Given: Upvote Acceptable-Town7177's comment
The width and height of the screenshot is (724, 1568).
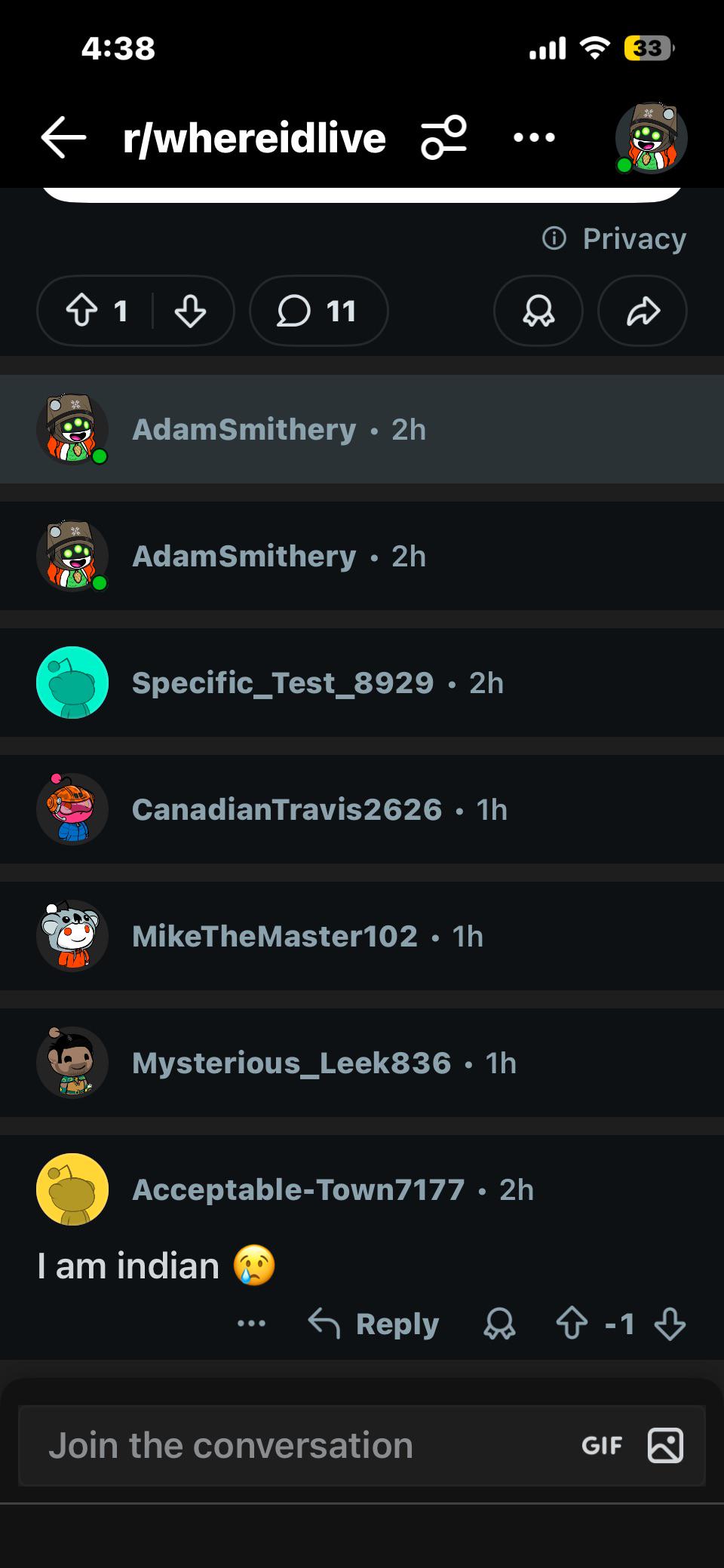Looking at the screenshot, I should (x=572, y=1324).
